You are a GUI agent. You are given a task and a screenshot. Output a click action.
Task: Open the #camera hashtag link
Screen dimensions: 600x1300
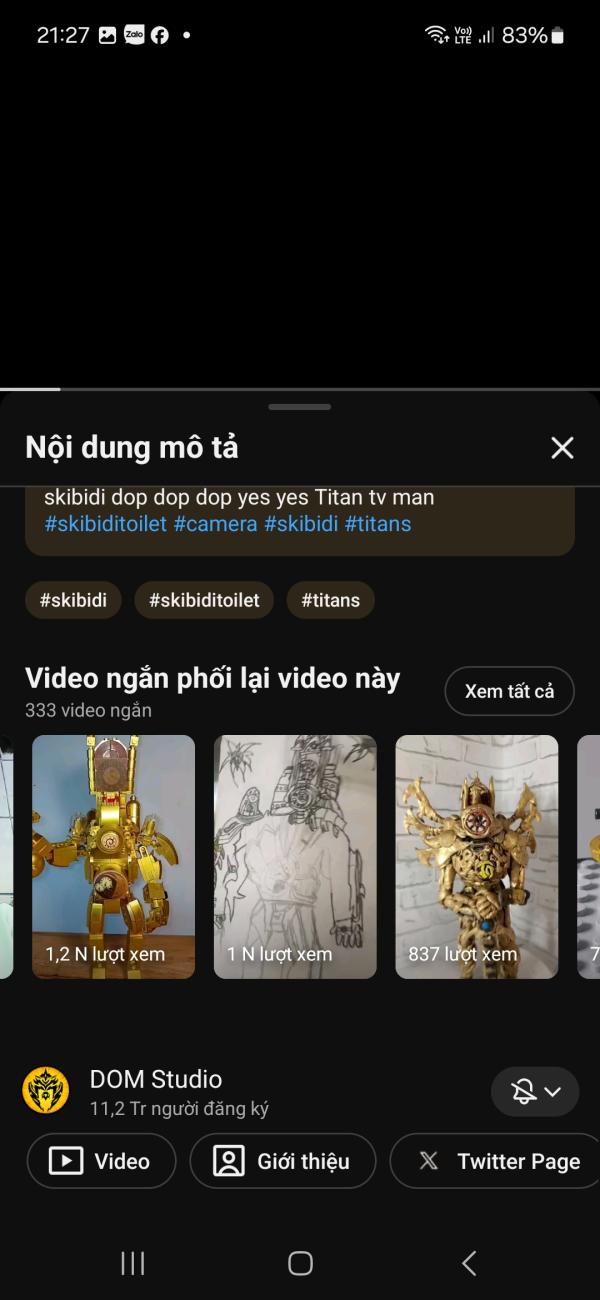215,524
